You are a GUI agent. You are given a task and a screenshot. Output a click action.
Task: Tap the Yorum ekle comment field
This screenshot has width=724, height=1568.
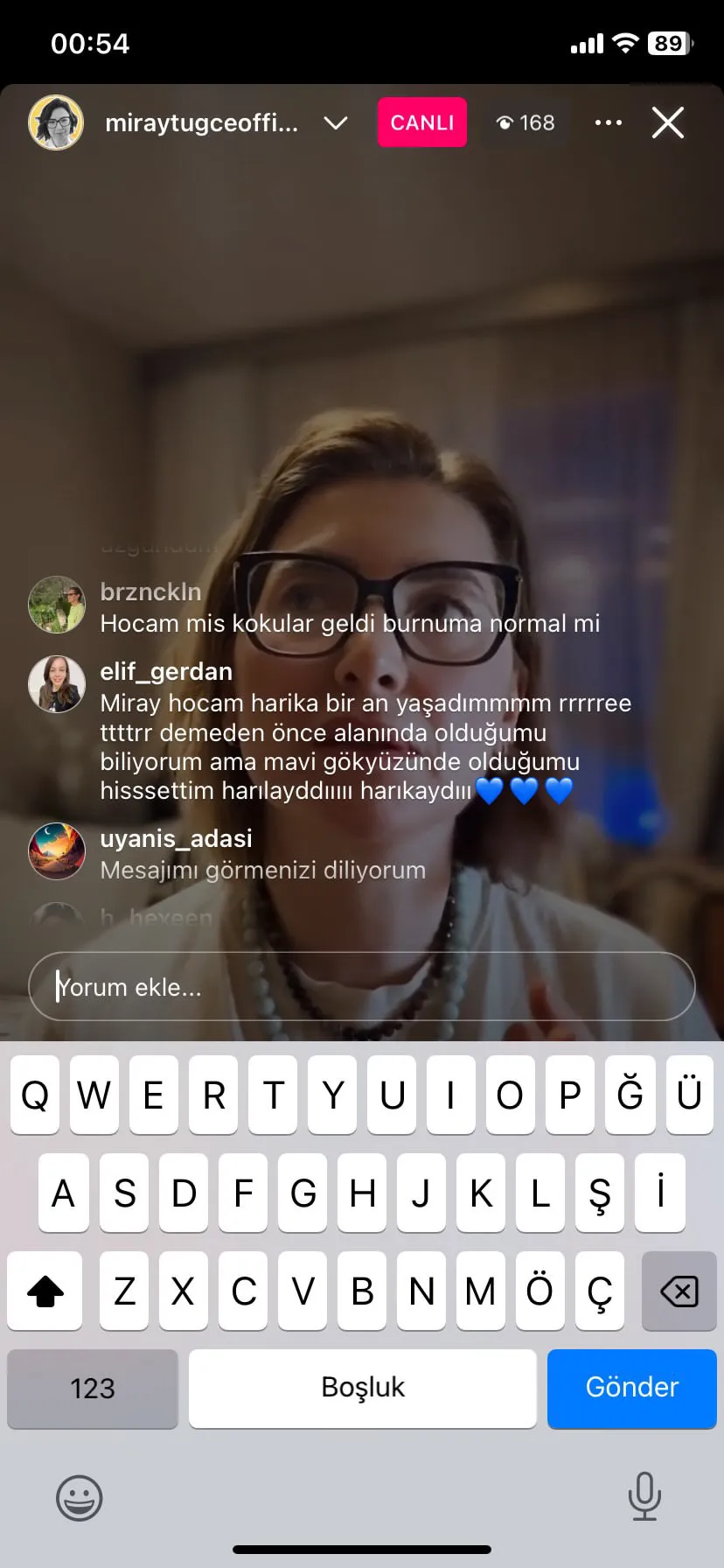tap(362, 986)
